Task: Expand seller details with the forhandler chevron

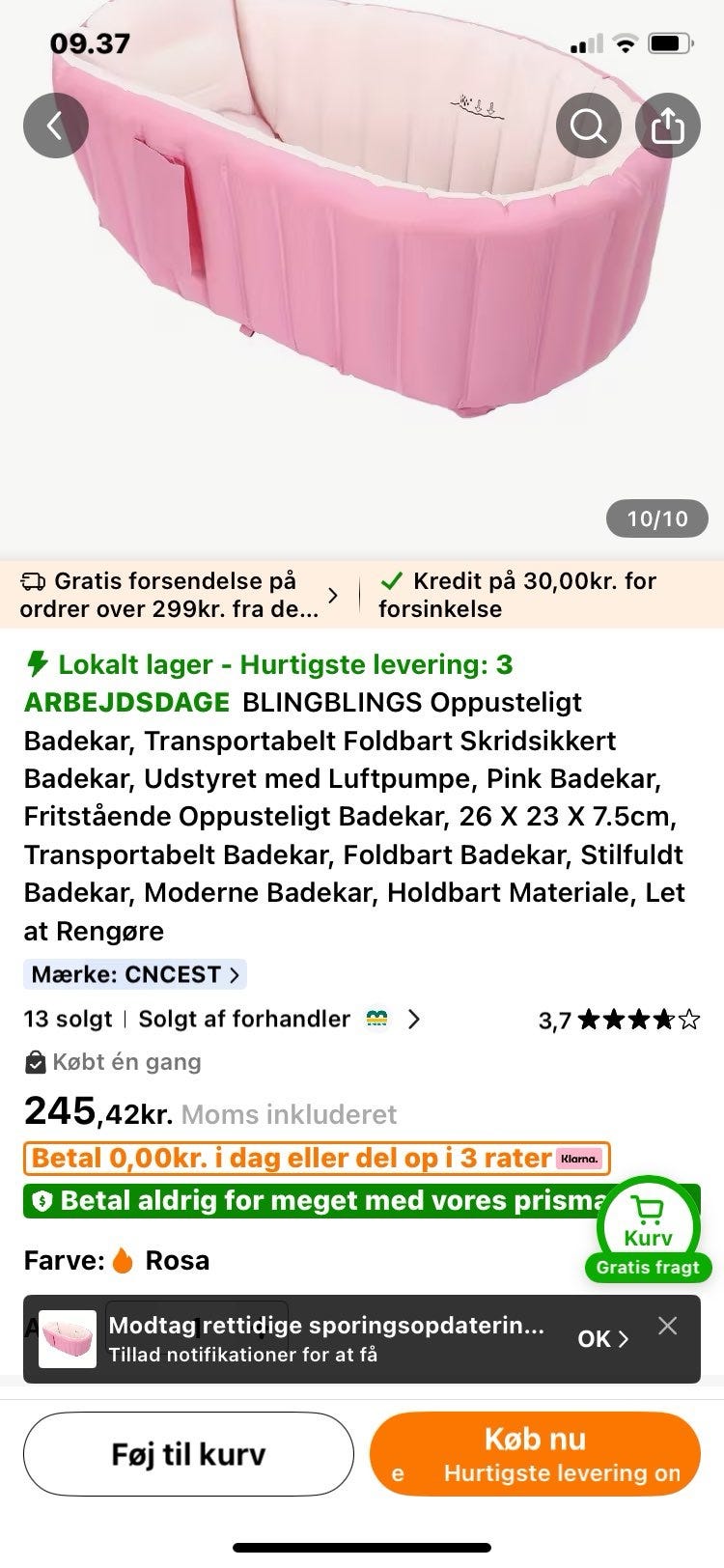Action: pos(413,1020)
